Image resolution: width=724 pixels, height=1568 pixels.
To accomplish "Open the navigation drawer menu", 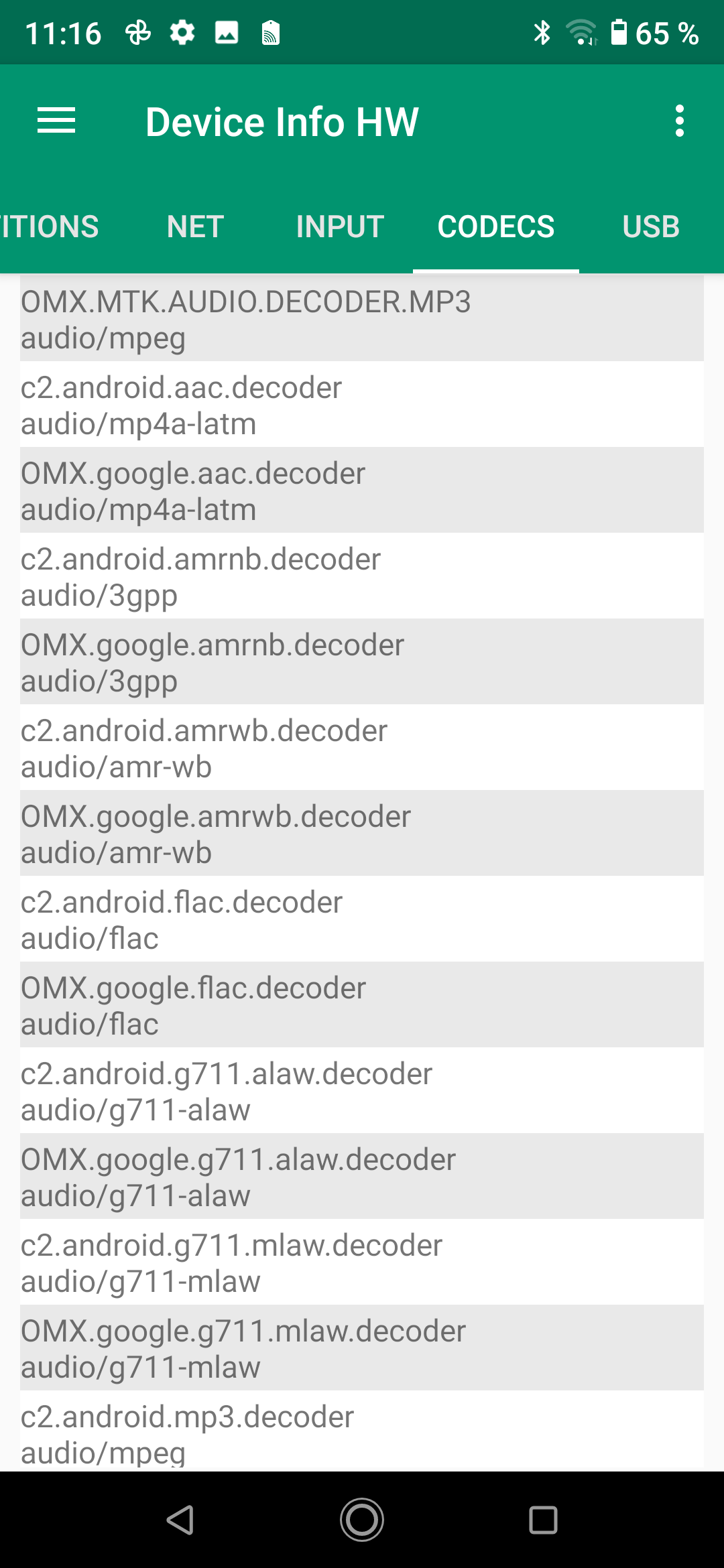I will tap(56, 121).
